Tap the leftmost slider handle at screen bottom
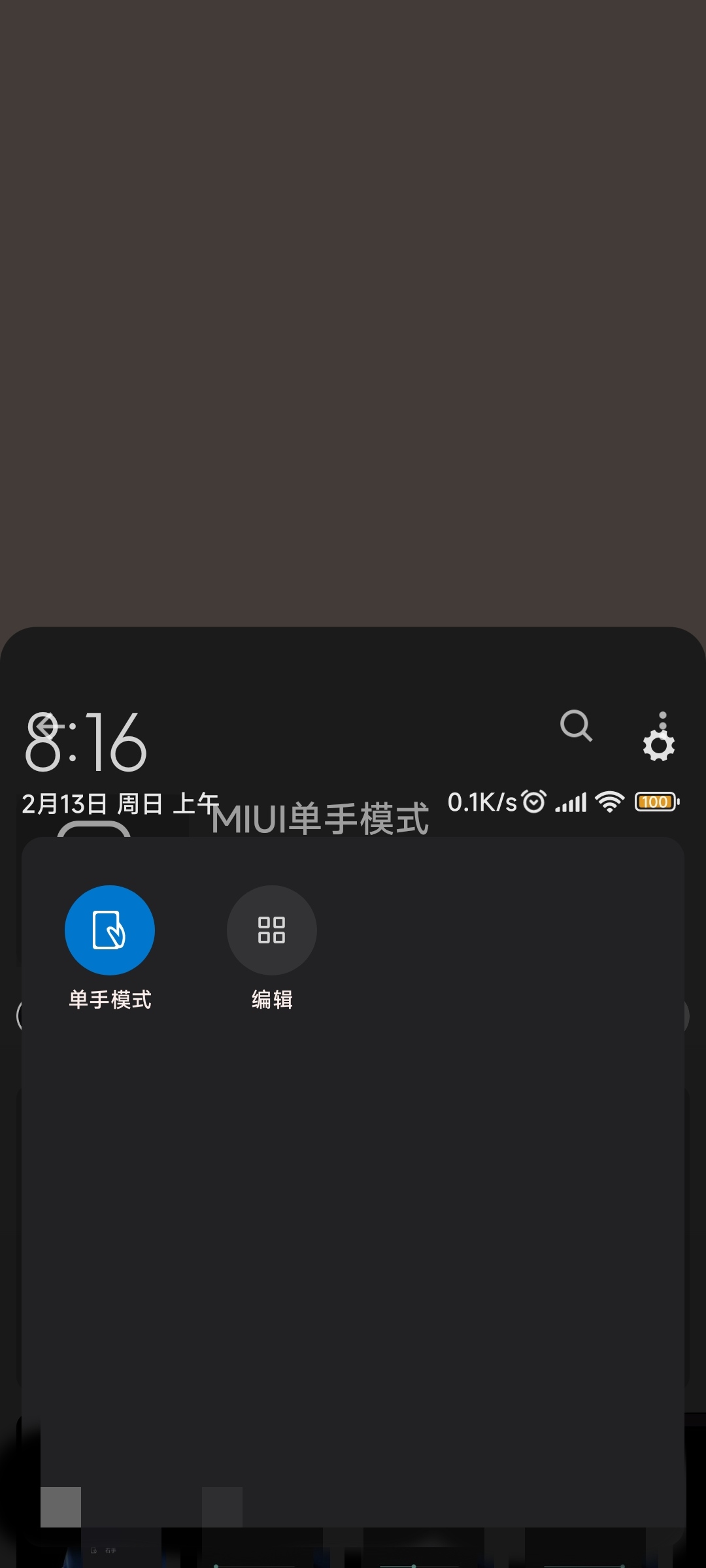 pyautogui.click(x=218, y=1565)
